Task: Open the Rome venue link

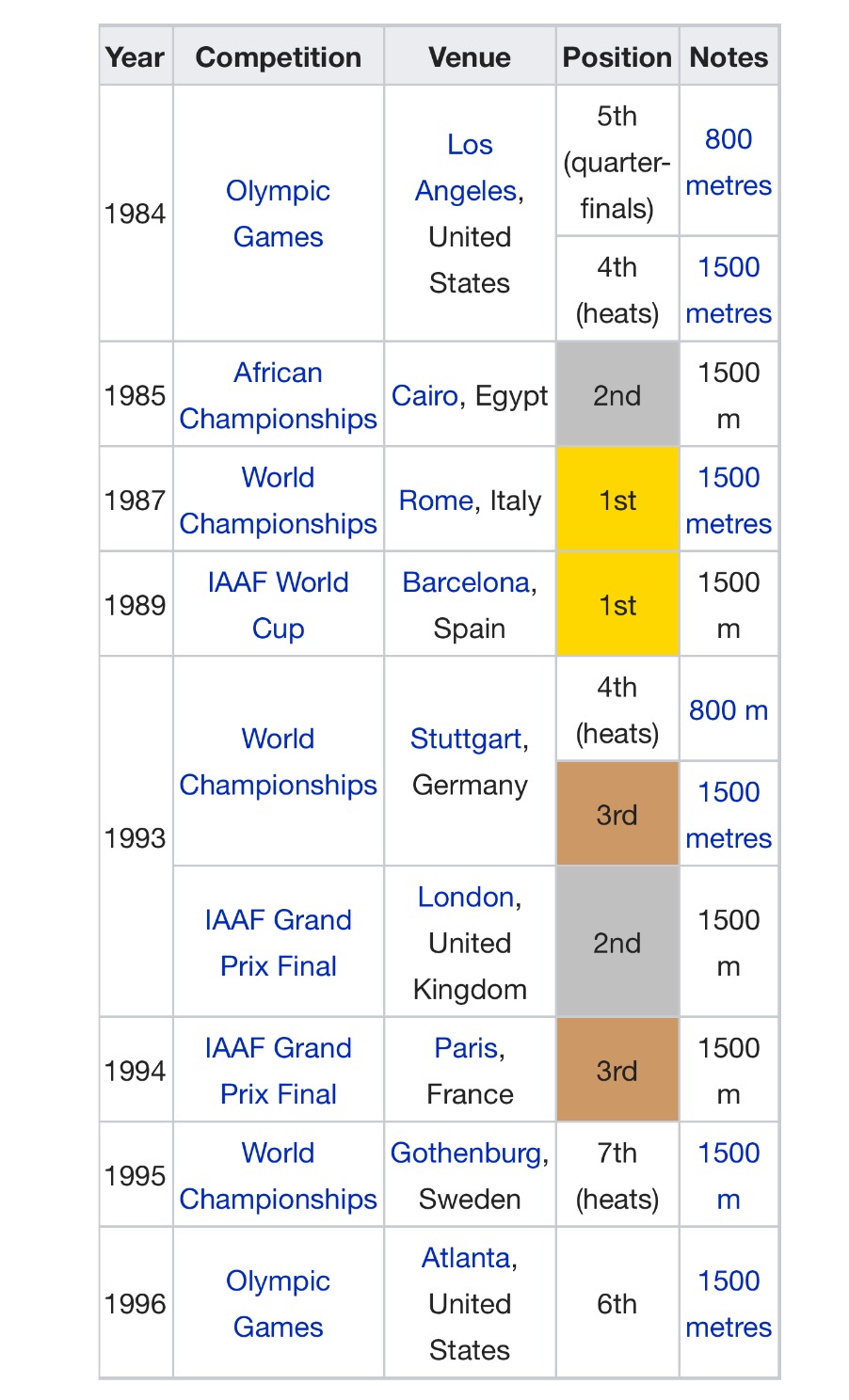Action: [435, 501]
